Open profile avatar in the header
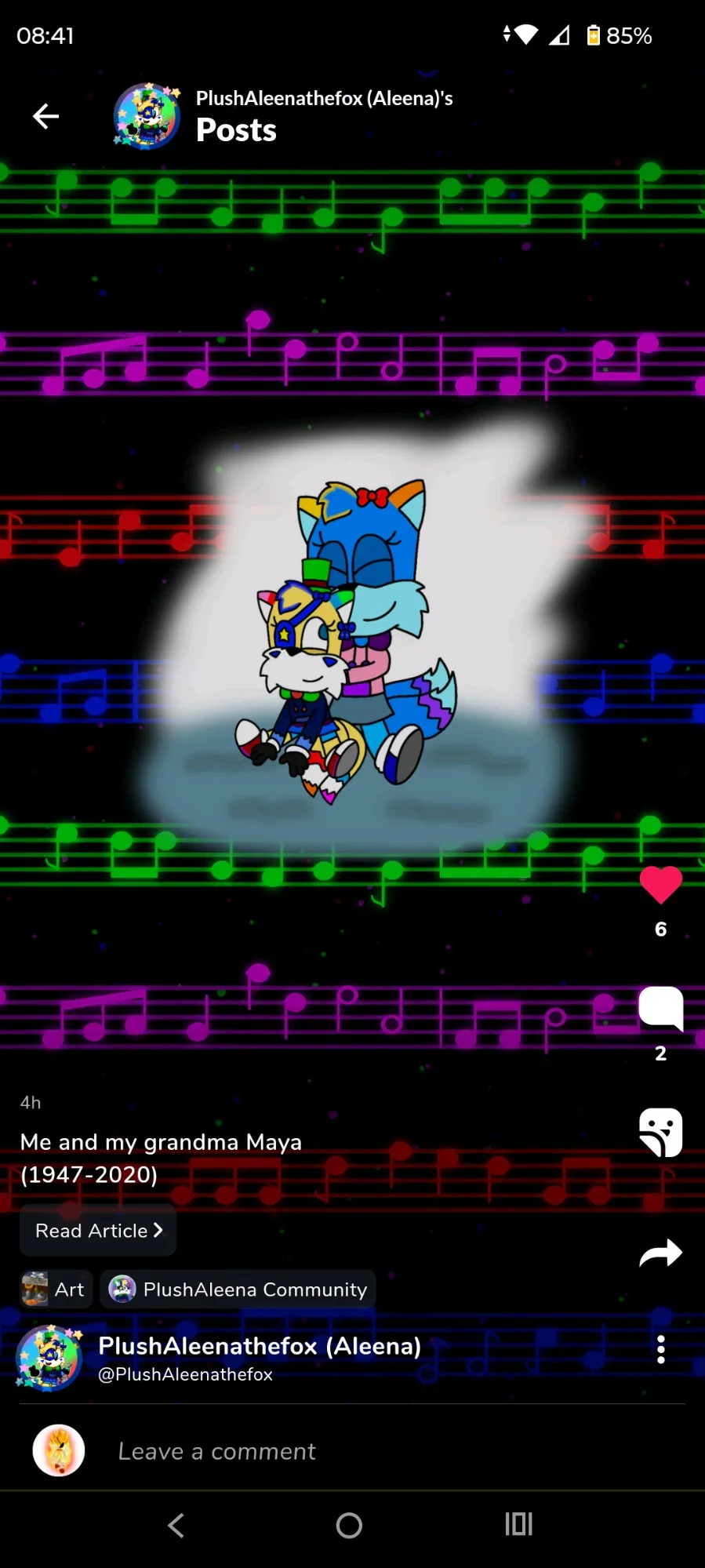 [x=147, y=116]
